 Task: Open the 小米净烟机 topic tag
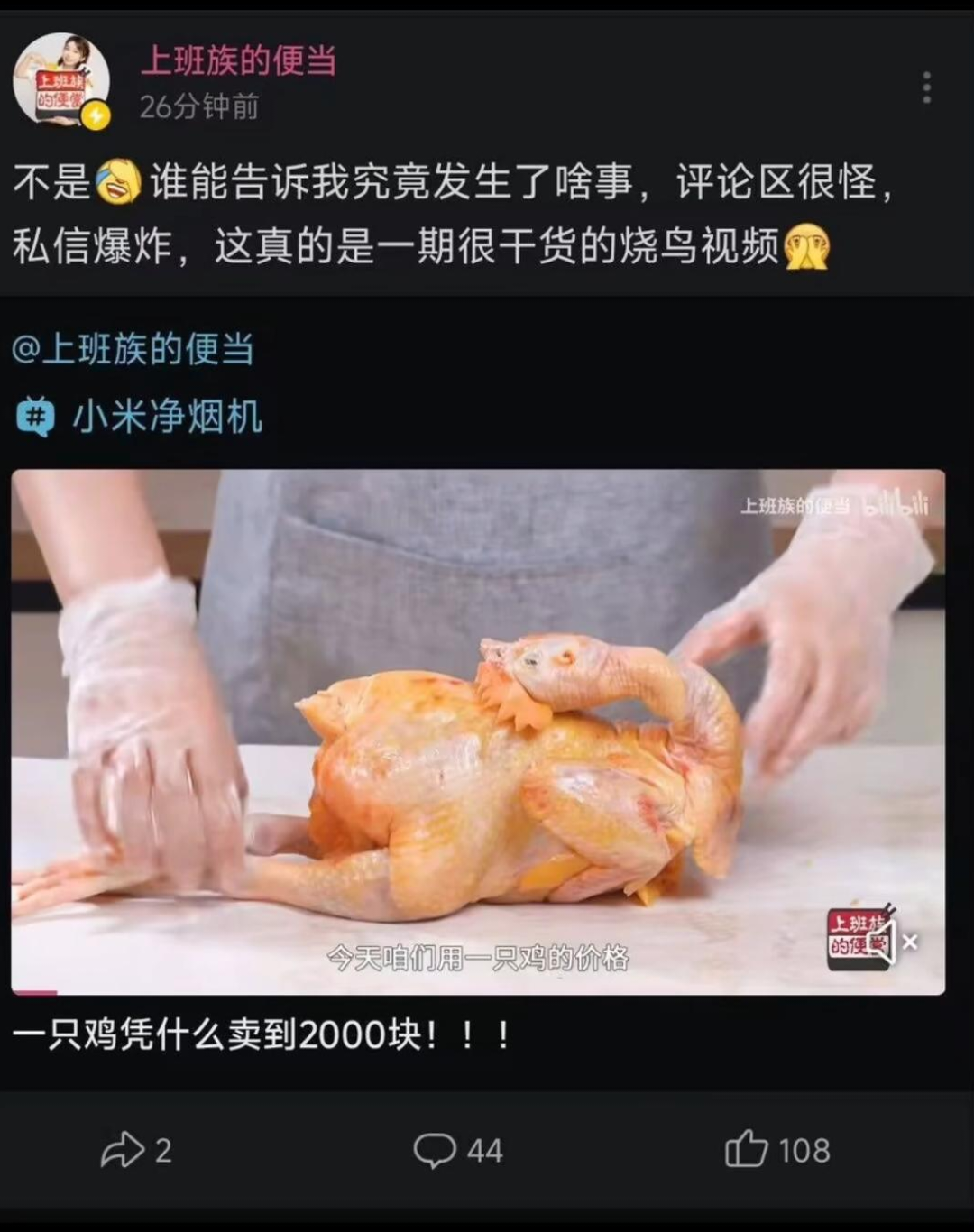140,417
